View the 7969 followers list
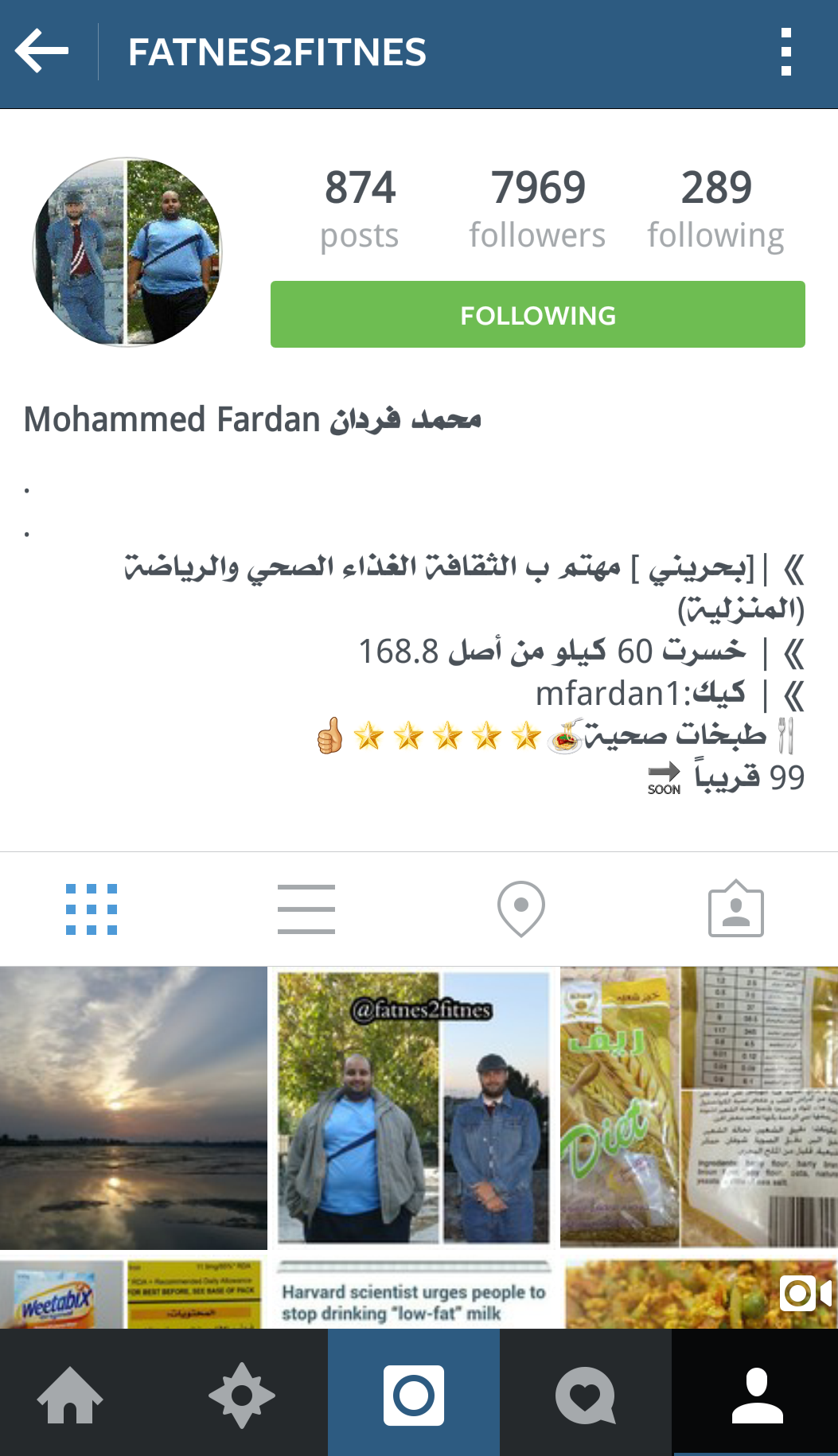Viewport: 838px width, 1456px height. [x=537, y=208]
